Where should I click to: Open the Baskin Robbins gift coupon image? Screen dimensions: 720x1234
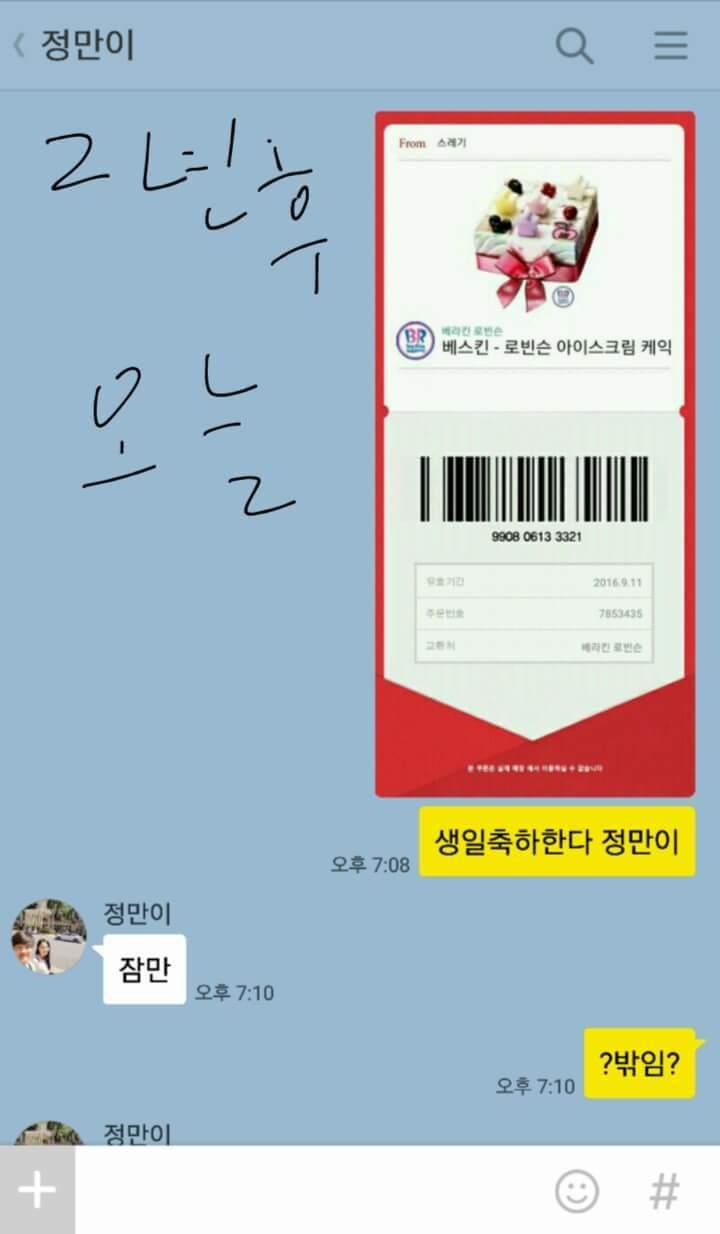[x=535, y=455]
